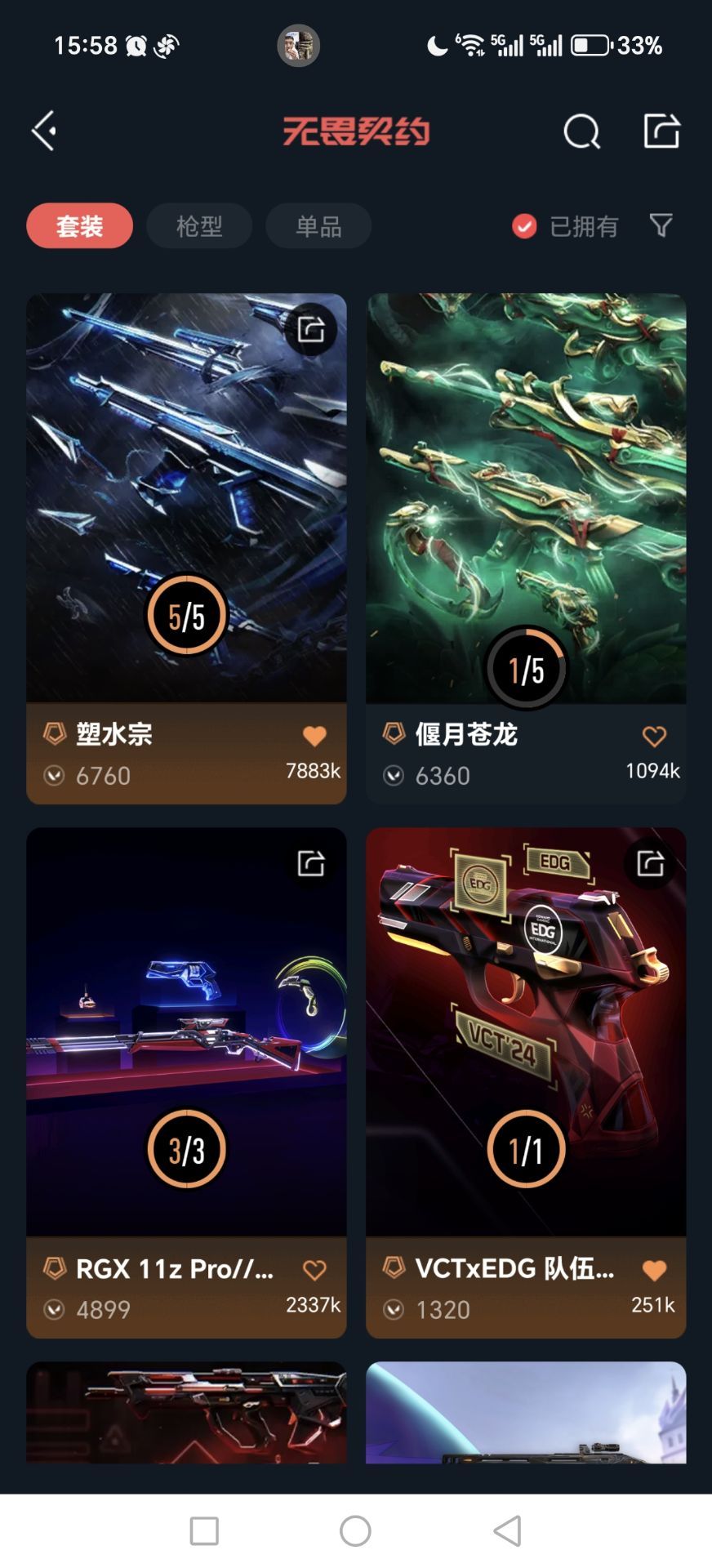Share the VCTxEDG bundle
This screenshot has width=712, height=1568.
click(x=650, y=863)
